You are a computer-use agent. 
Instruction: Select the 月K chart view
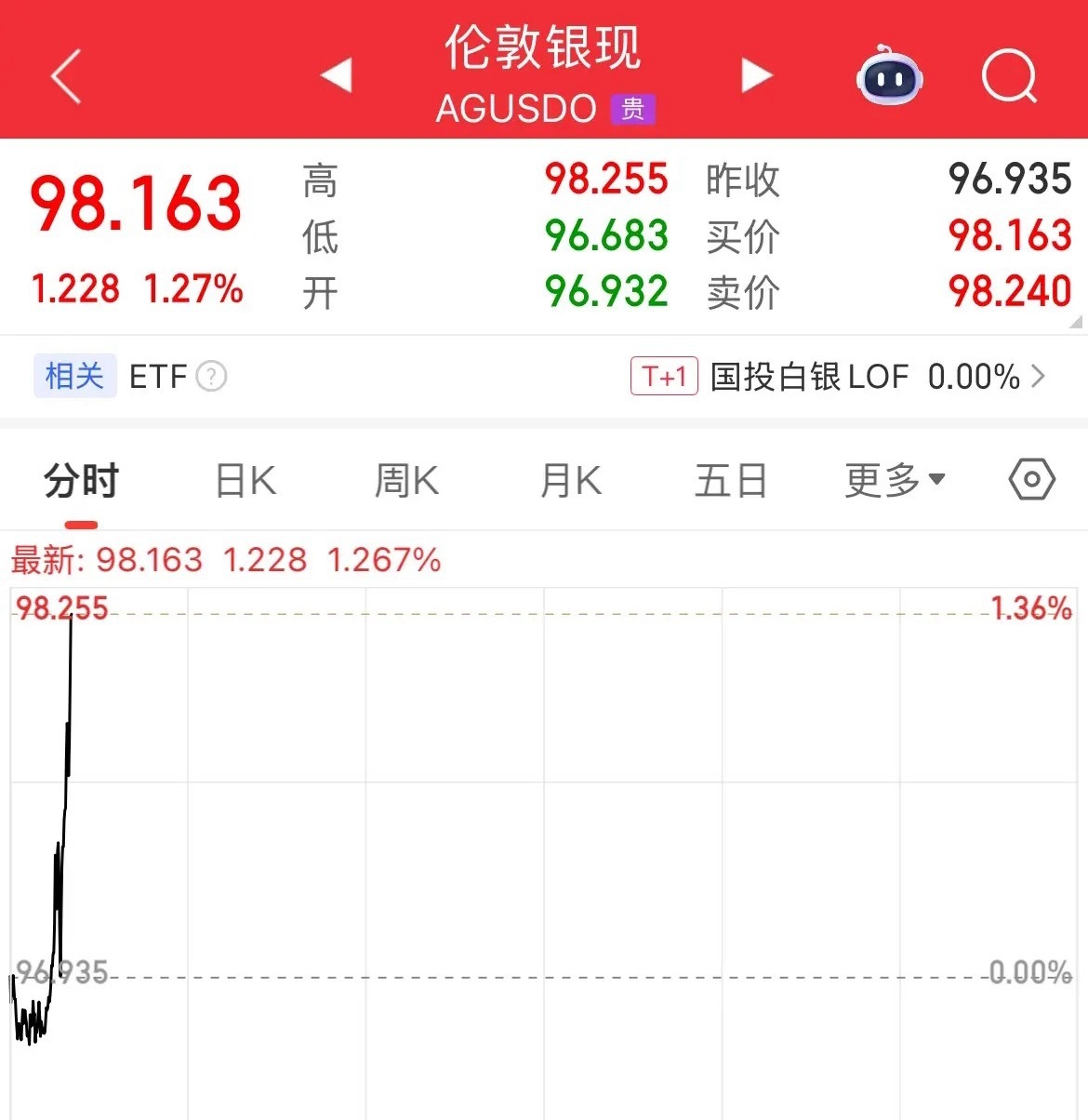tap(570, 479)
